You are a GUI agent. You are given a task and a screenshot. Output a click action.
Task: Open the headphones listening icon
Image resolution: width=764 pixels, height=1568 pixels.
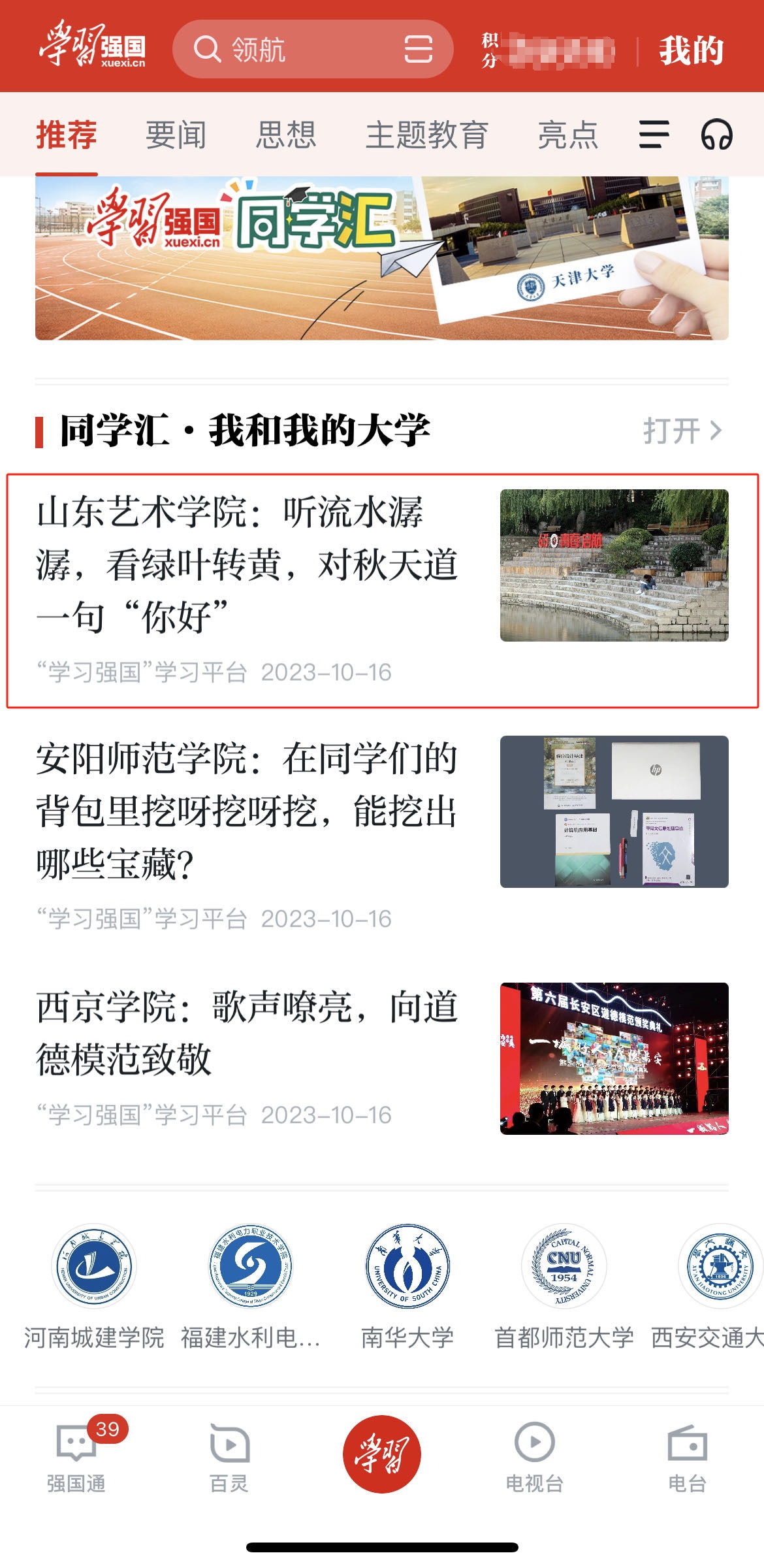tap(716, 135)
